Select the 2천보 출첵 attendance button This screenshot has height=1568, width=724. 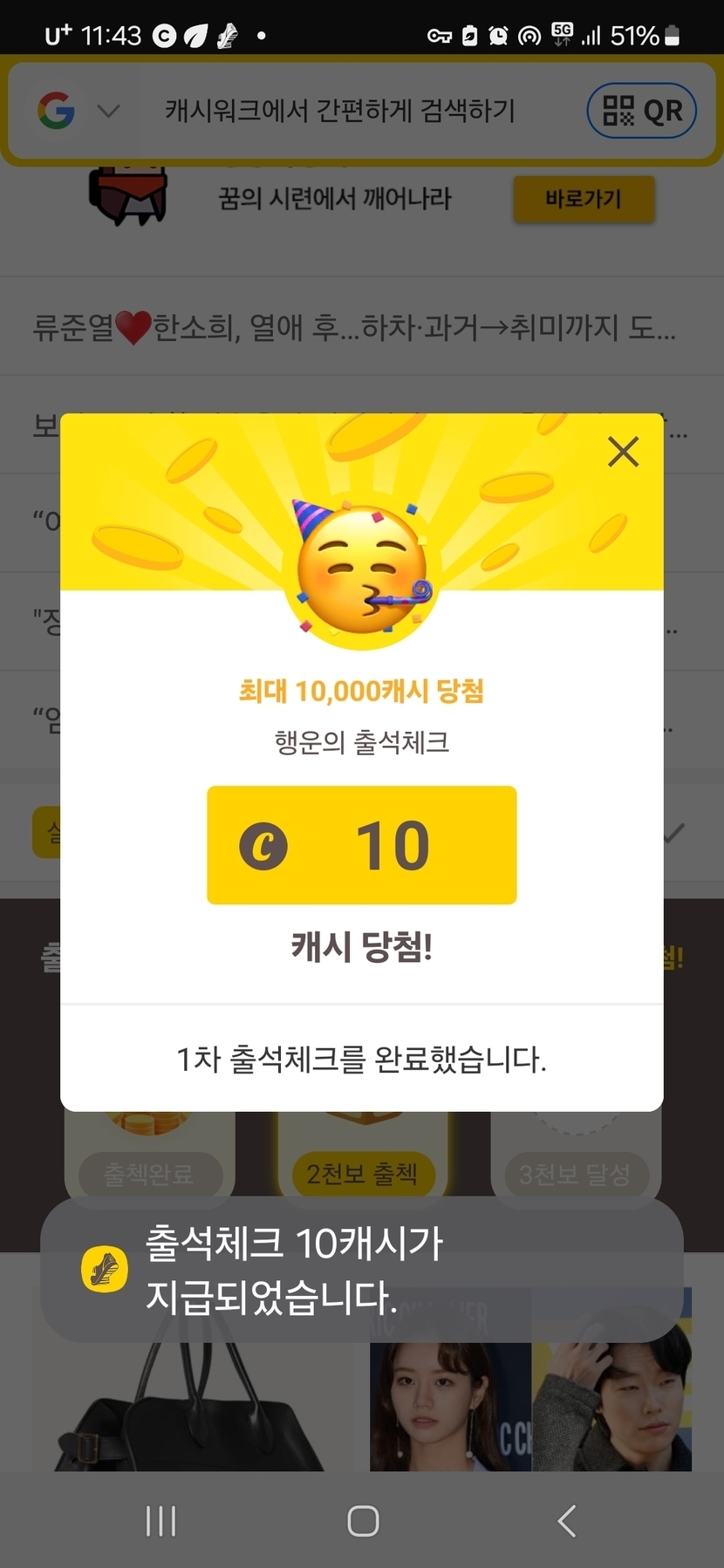361,1174
